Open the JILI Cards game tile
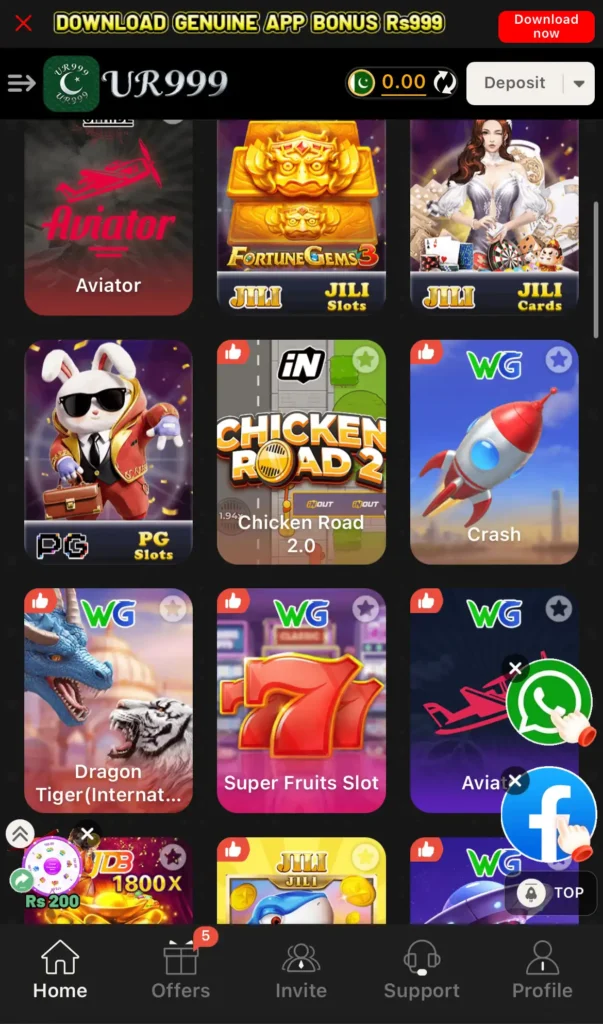The height and width of the screenshot is (1024, 603). pyautogui.click(x=494, y=215)
